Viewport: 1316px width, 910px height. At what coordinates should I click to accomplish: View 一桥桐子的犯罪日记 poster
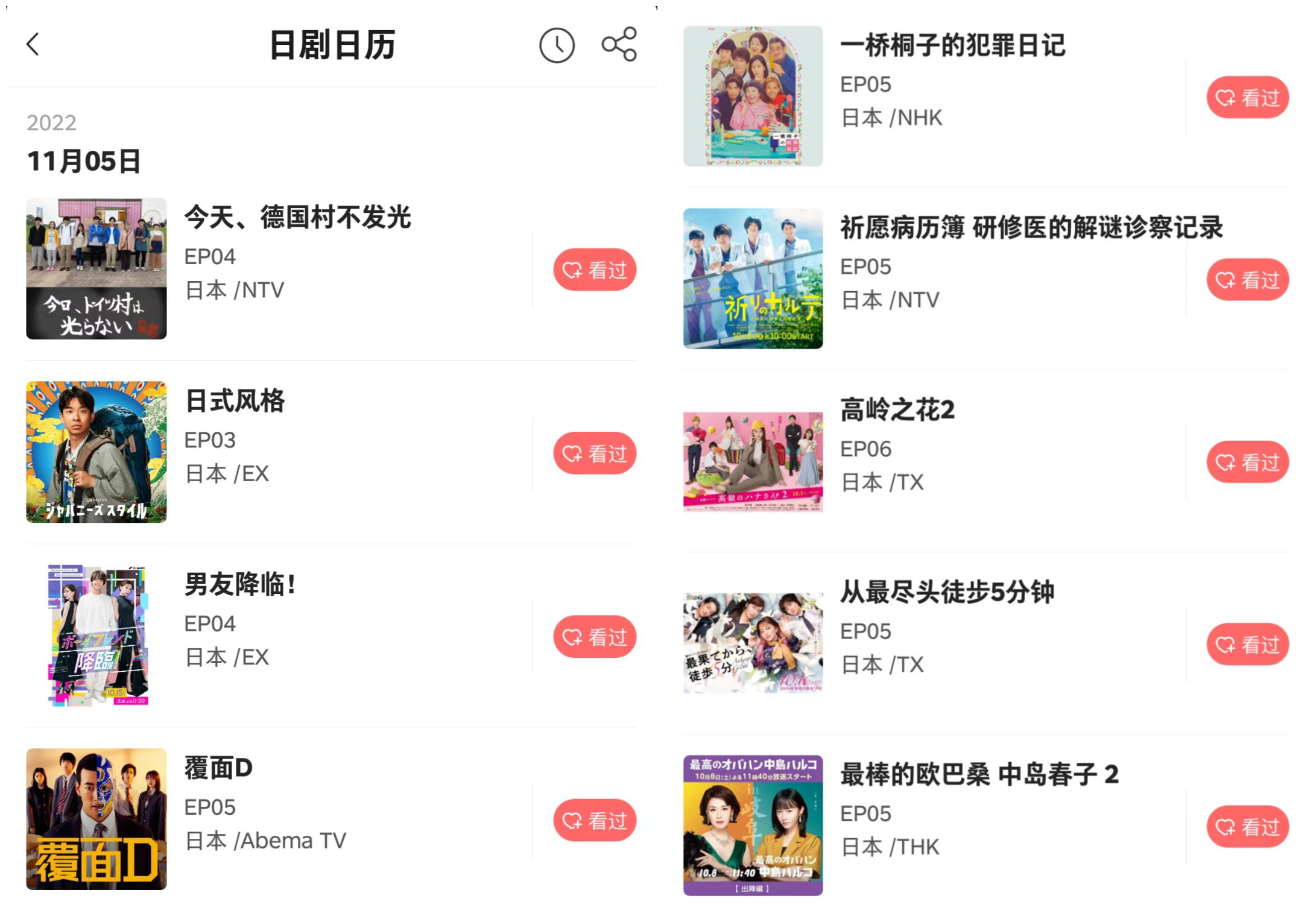(753, 96)
